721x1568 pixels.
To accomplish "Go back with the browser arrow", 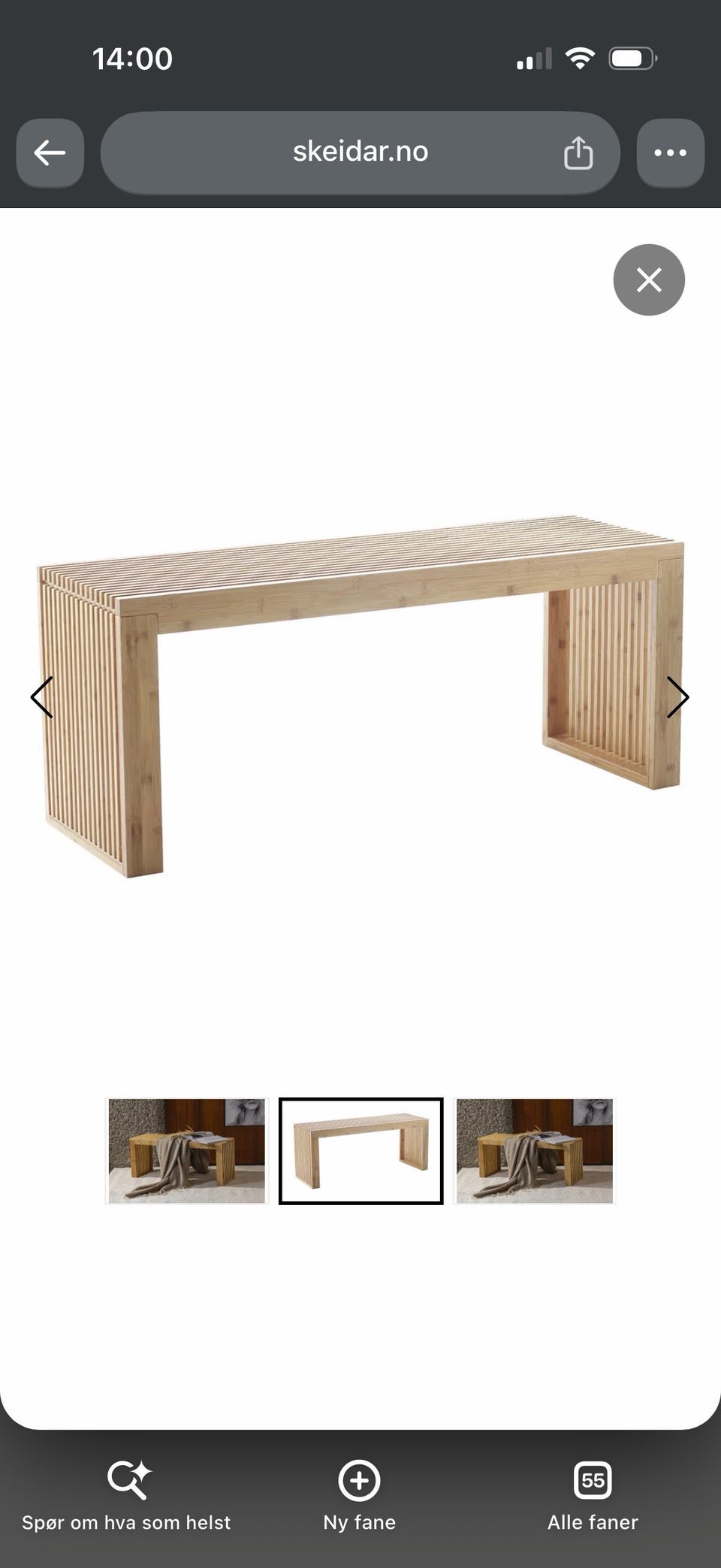I will [50, 153].
